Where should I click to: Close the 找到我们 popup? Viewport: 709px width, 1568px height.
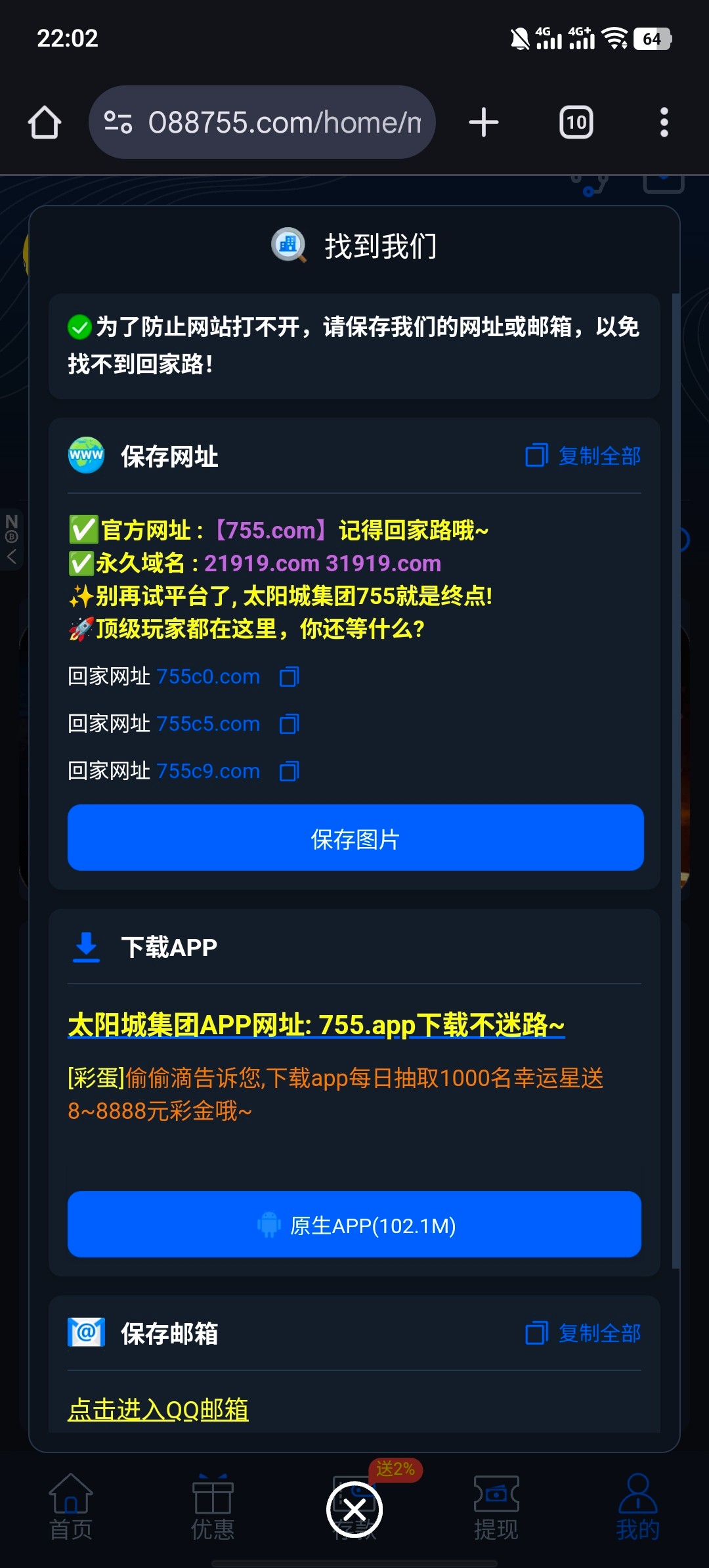click(x=354, y=1510)
